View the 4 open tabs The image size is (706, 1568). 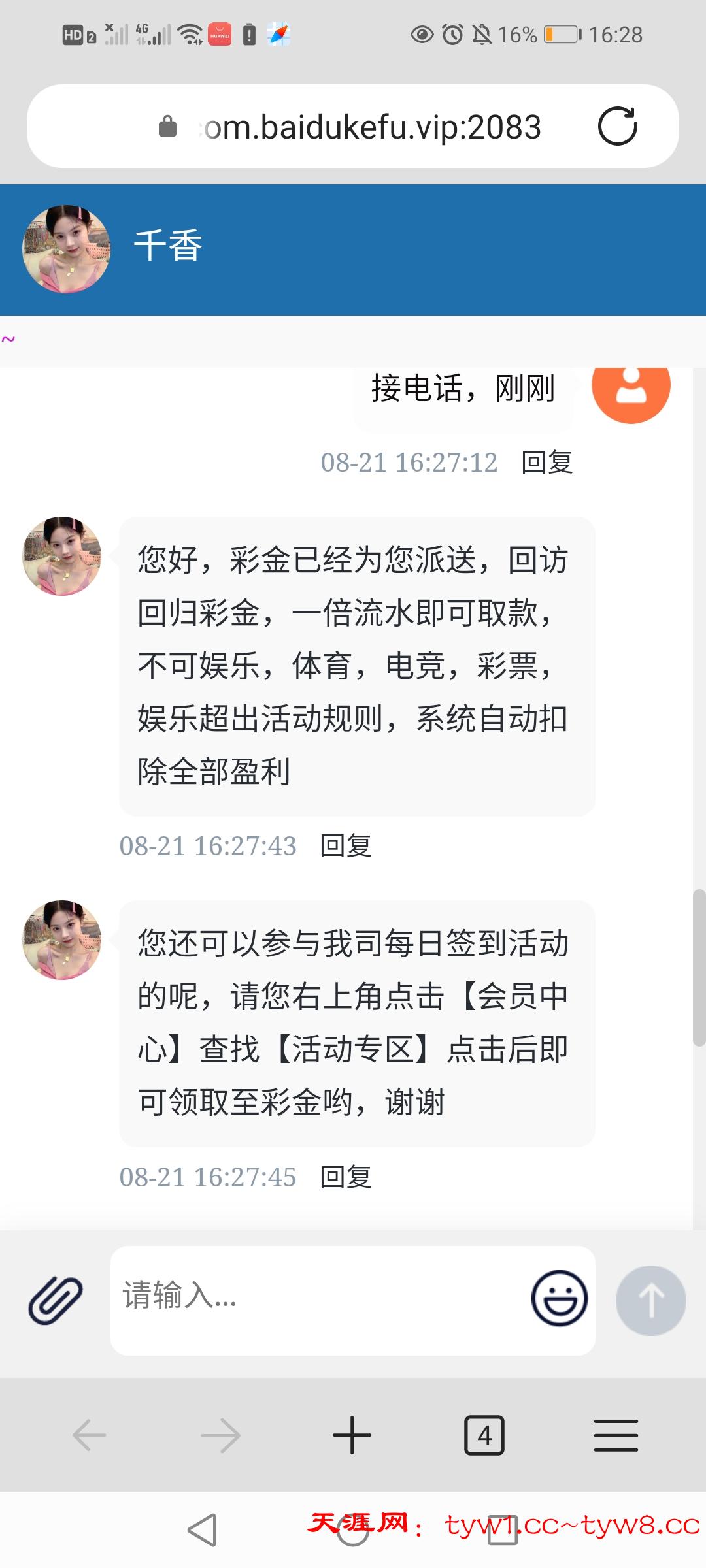pyautogui.click(x=484, y=1435)
